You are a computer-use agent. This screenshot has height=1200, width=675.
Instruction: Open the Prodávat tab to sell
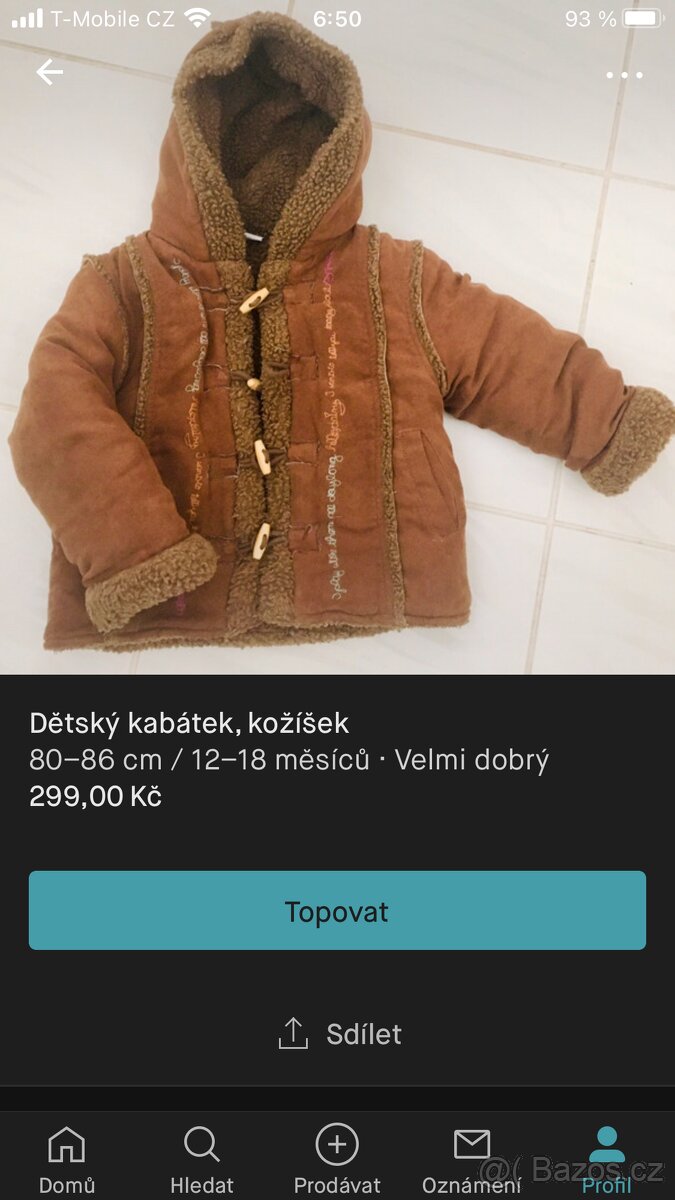pyautogui.click(x=337, y=1159)
